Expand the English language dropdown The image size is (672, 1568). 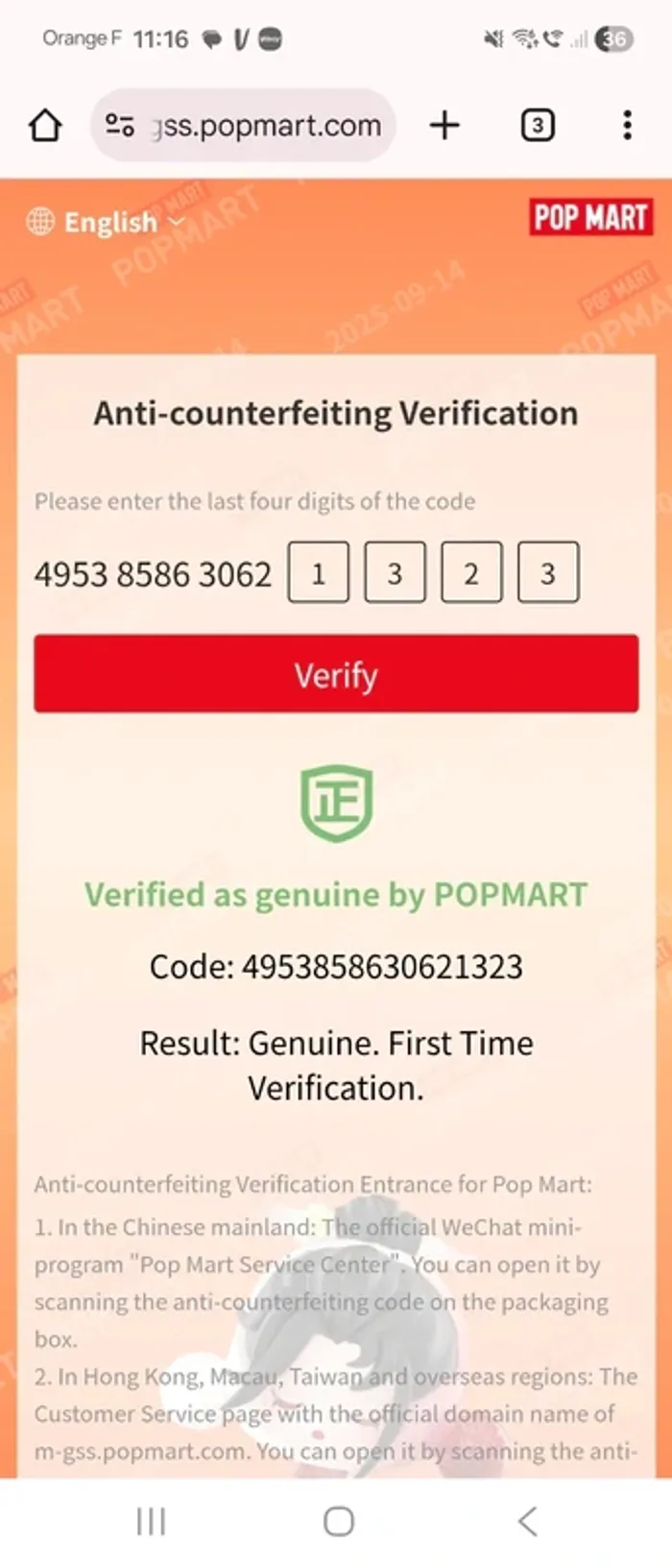click(x=108, y=222)
